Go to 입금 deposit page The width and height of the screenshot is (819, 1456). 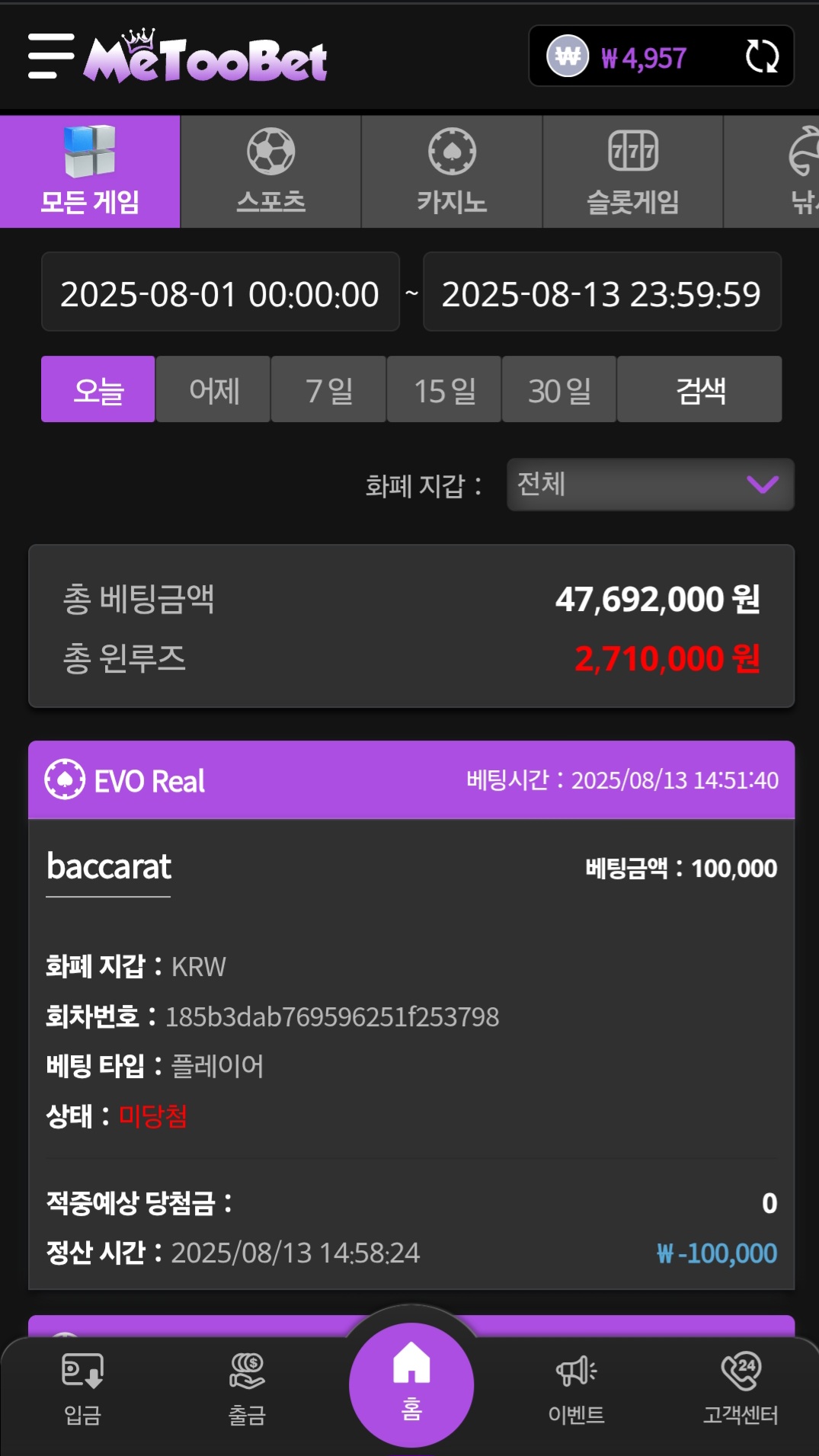click(82, 1390)
